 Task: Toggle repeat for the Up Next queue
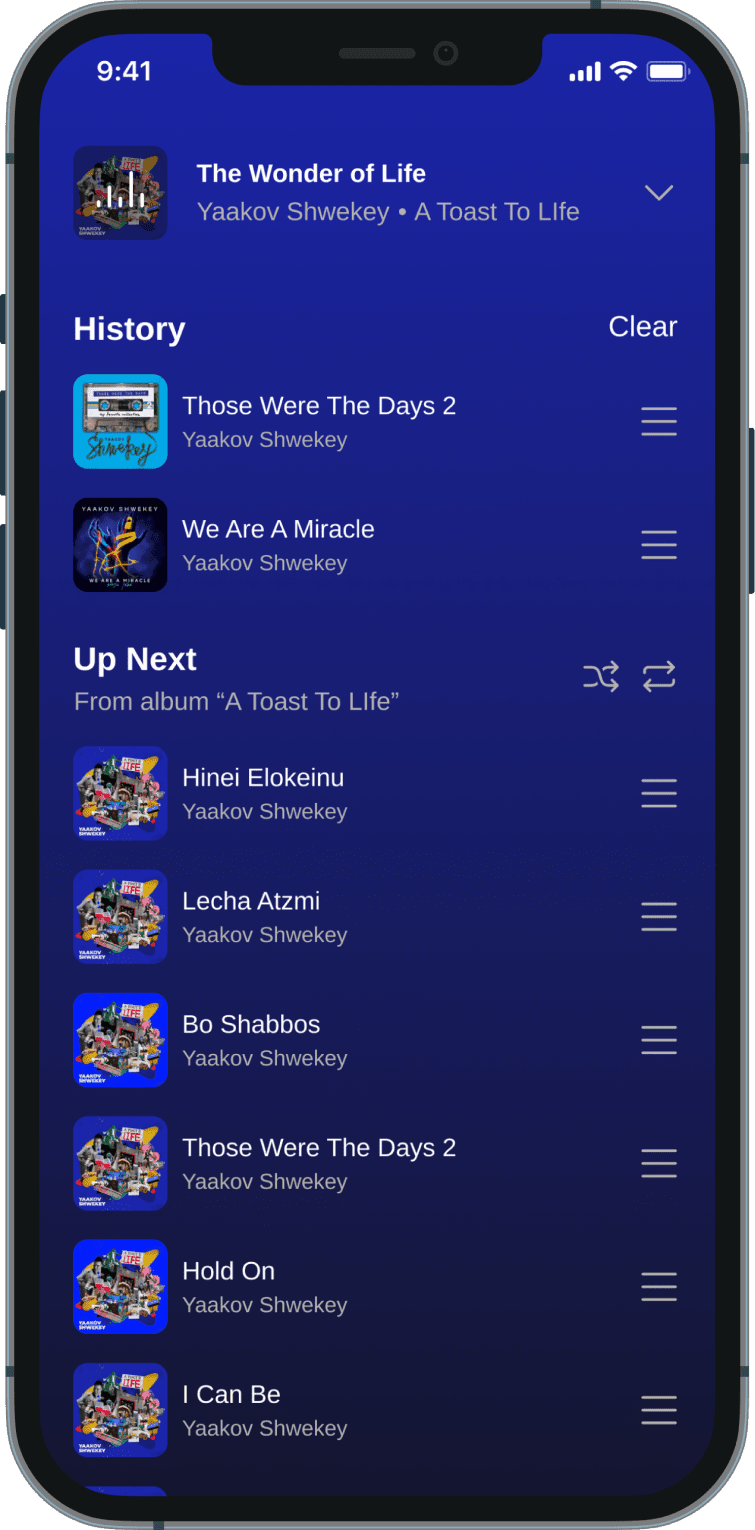659,678
